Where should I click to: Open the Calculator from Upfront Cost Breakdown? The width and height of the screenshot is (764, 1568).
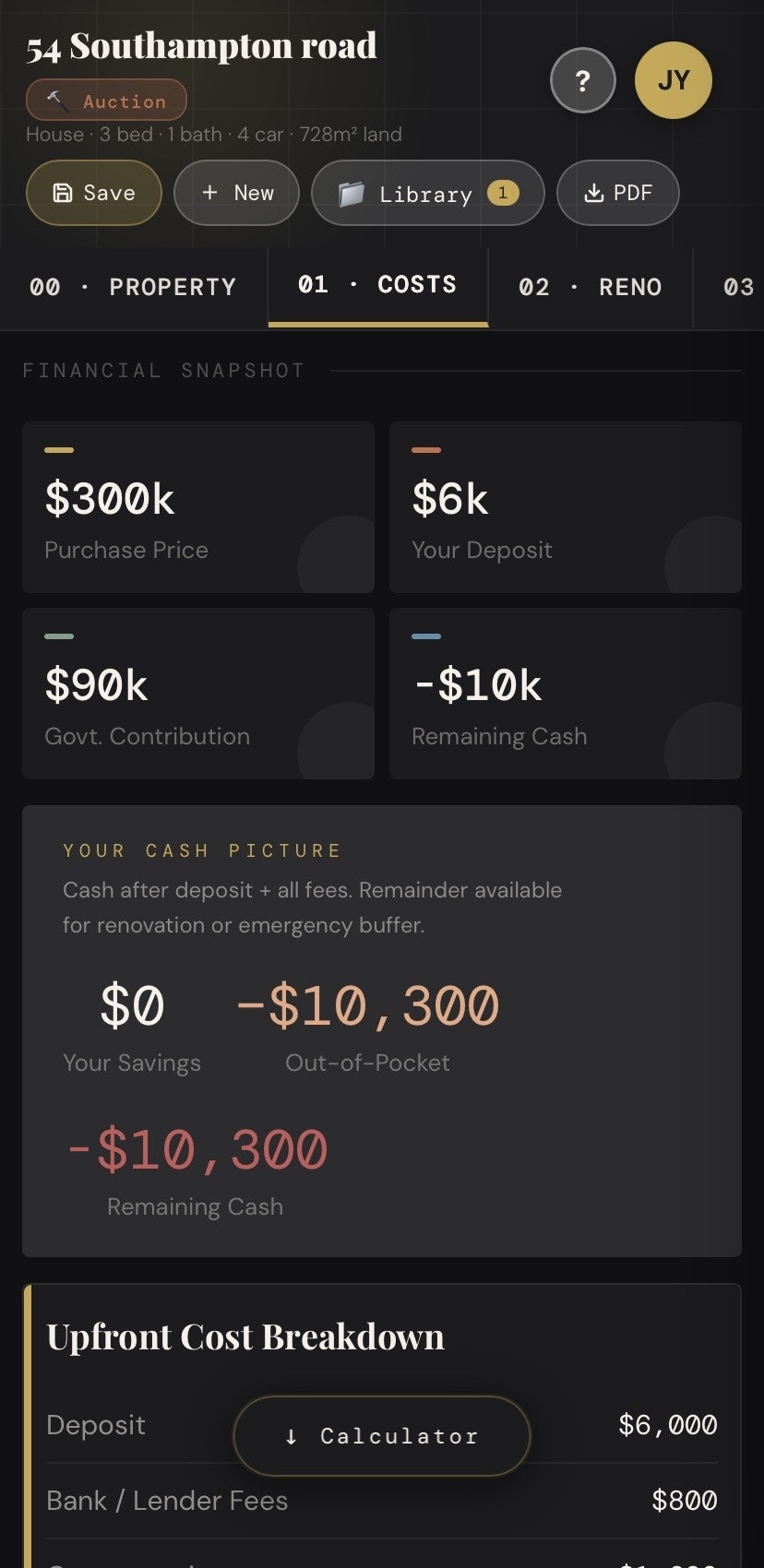click(380, 1435)
